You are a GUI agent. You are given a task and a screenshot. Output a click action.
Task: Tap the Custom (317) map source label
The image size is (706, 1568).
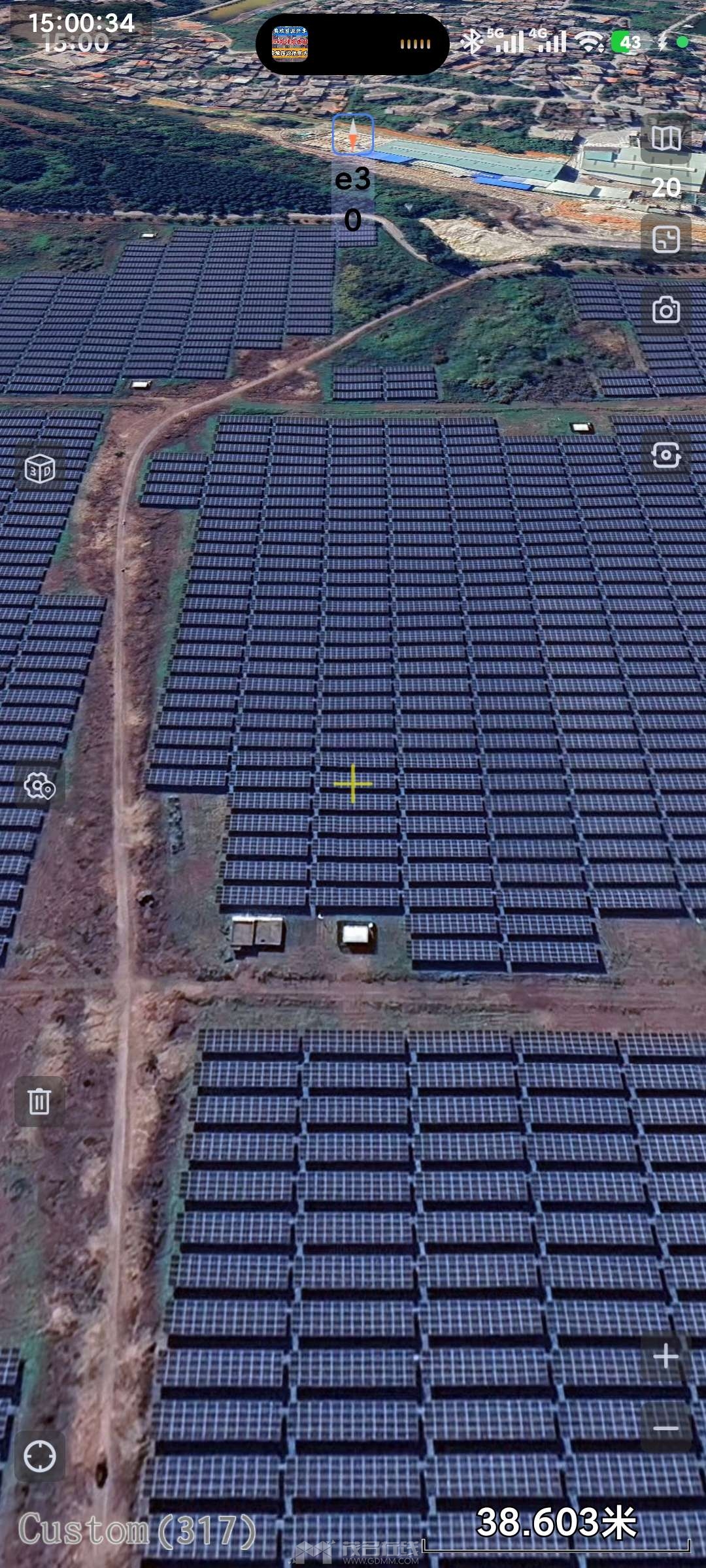click(x=137, y=1530)
